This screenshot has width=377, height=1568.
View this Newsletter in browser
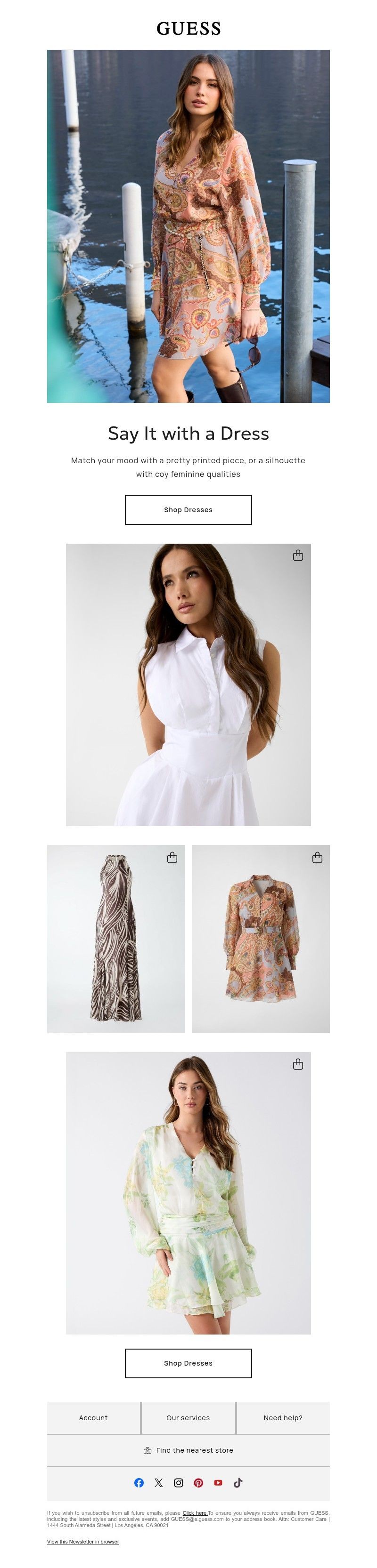pyautogui.click(x=83, y=1542)
